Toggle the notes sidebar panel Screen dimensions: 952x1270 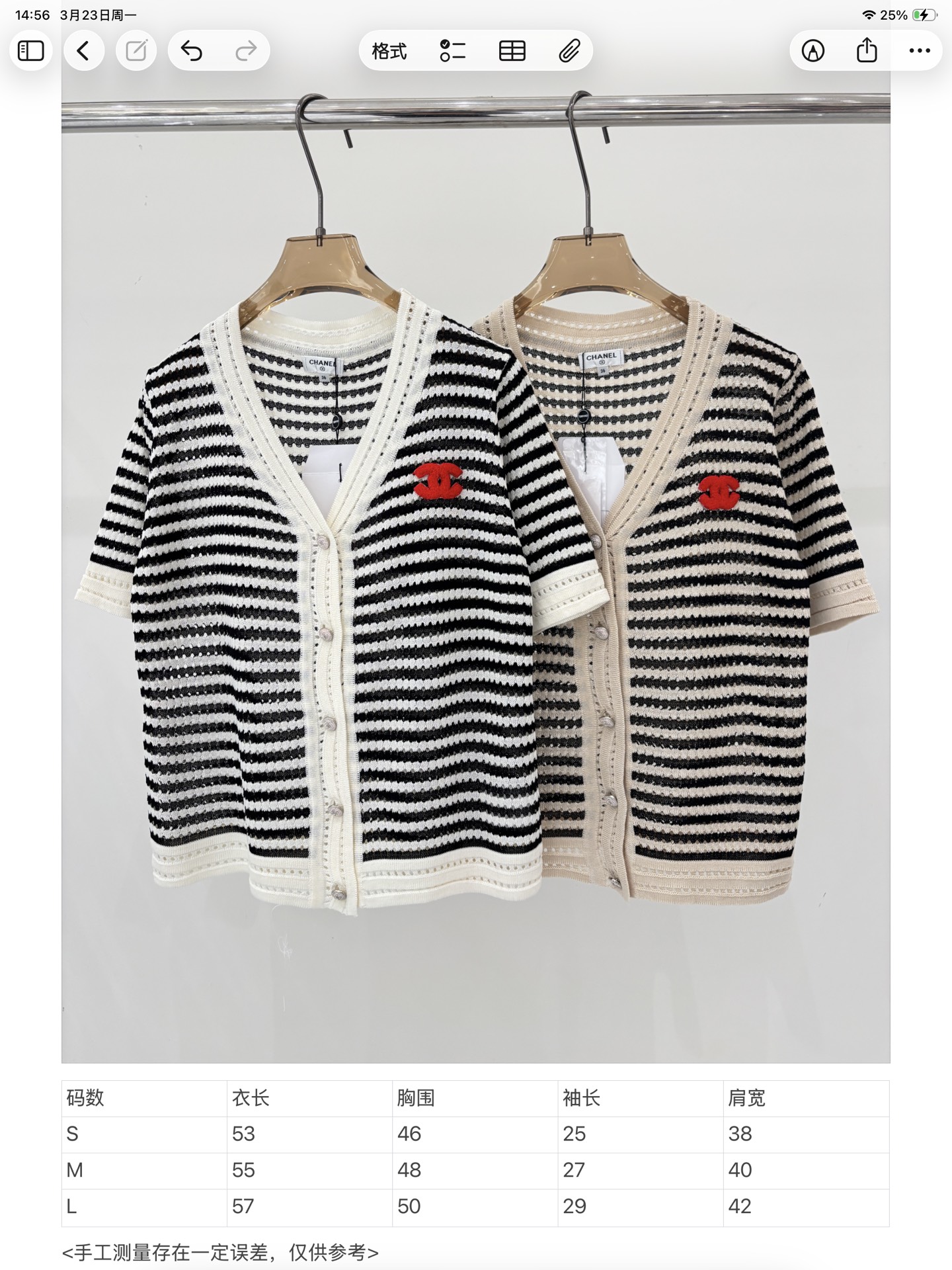(30, 51)
